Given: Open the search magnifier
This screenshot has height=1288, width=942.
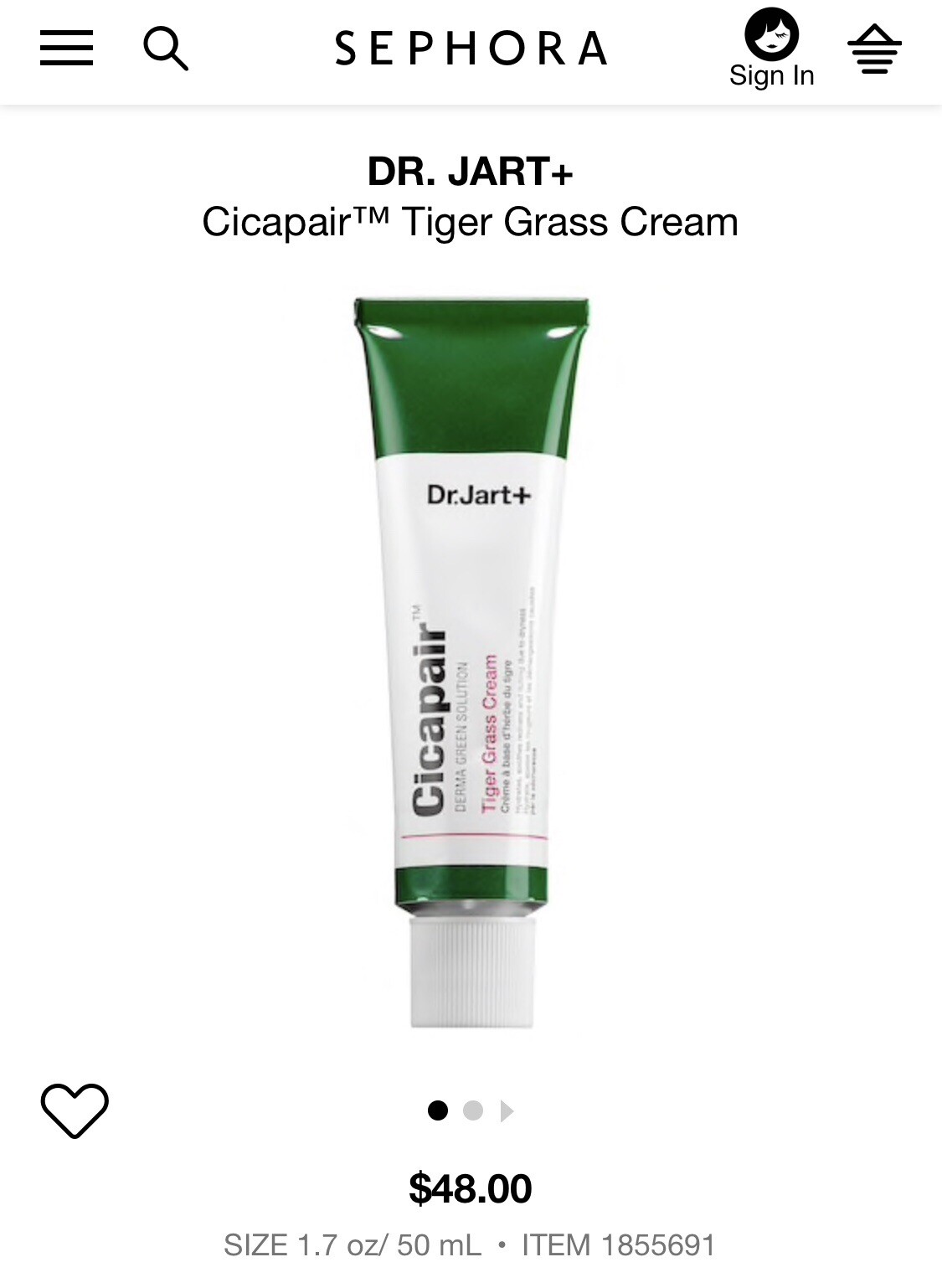Looking at the screenshot, I should [166, 48].
